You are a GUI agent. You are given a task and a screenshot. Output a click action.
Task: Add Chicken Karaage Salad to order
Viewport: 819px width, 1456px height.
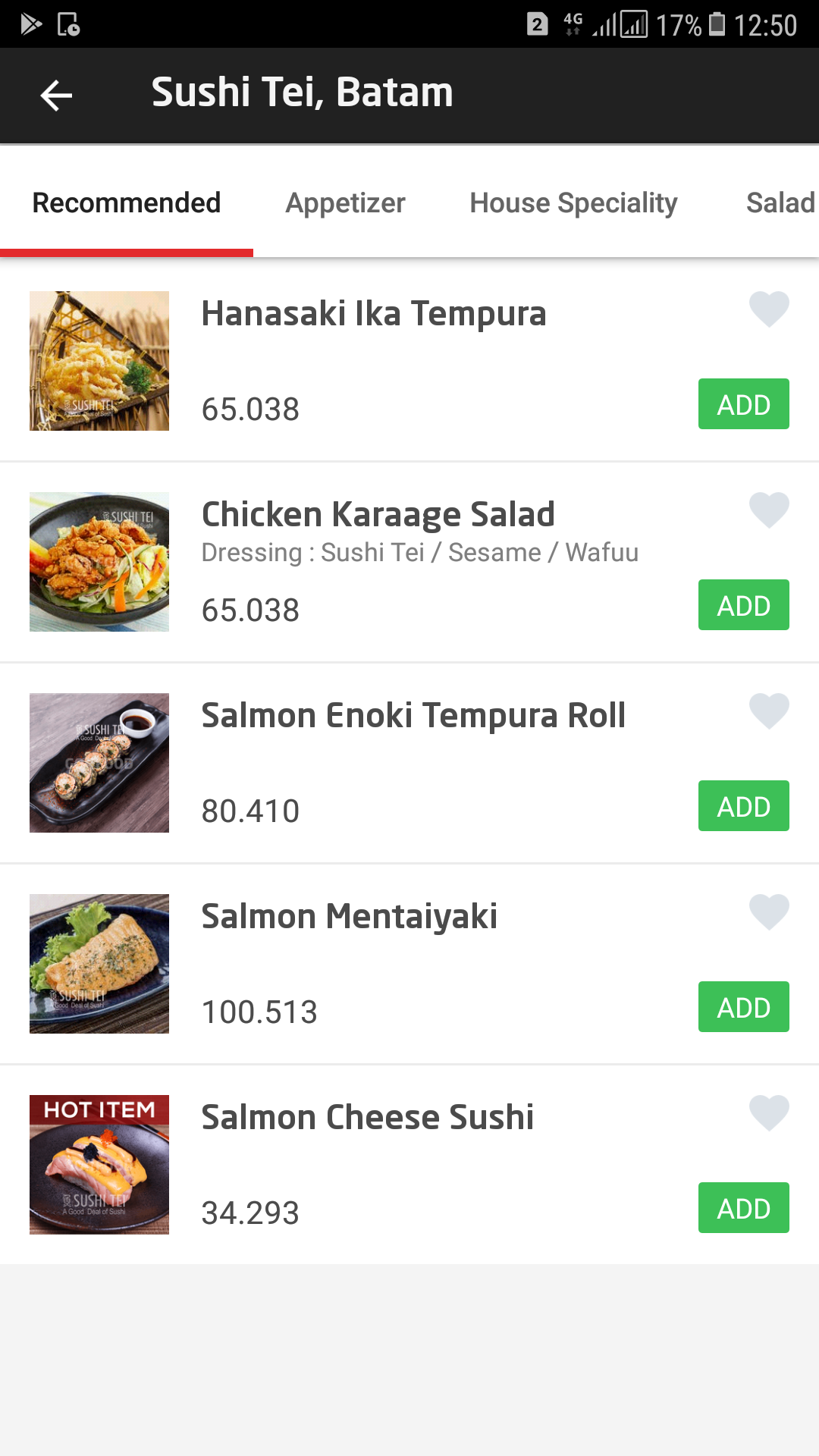pos(743,605)
